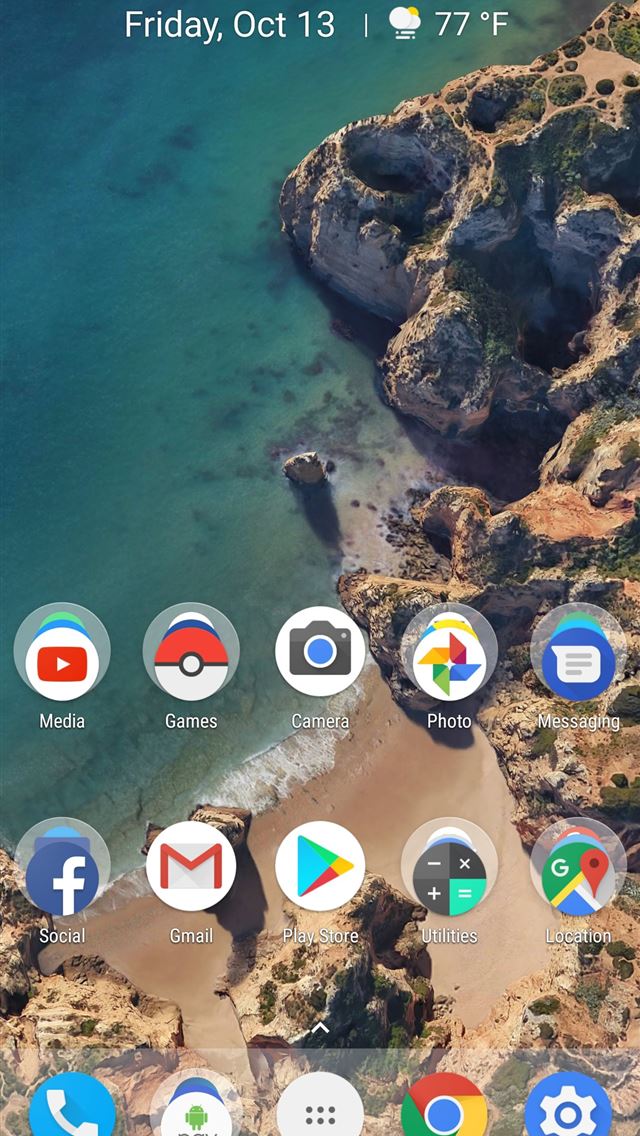Open the Location folder

coord(578,869)
